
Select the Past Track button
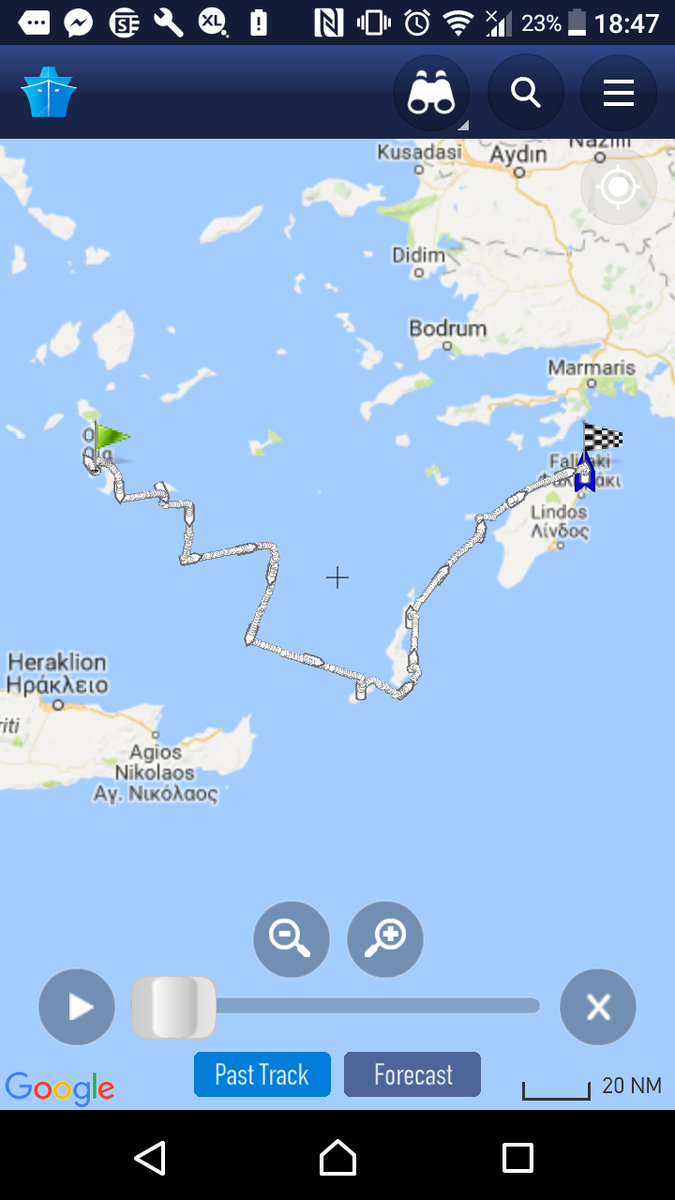262,1075
